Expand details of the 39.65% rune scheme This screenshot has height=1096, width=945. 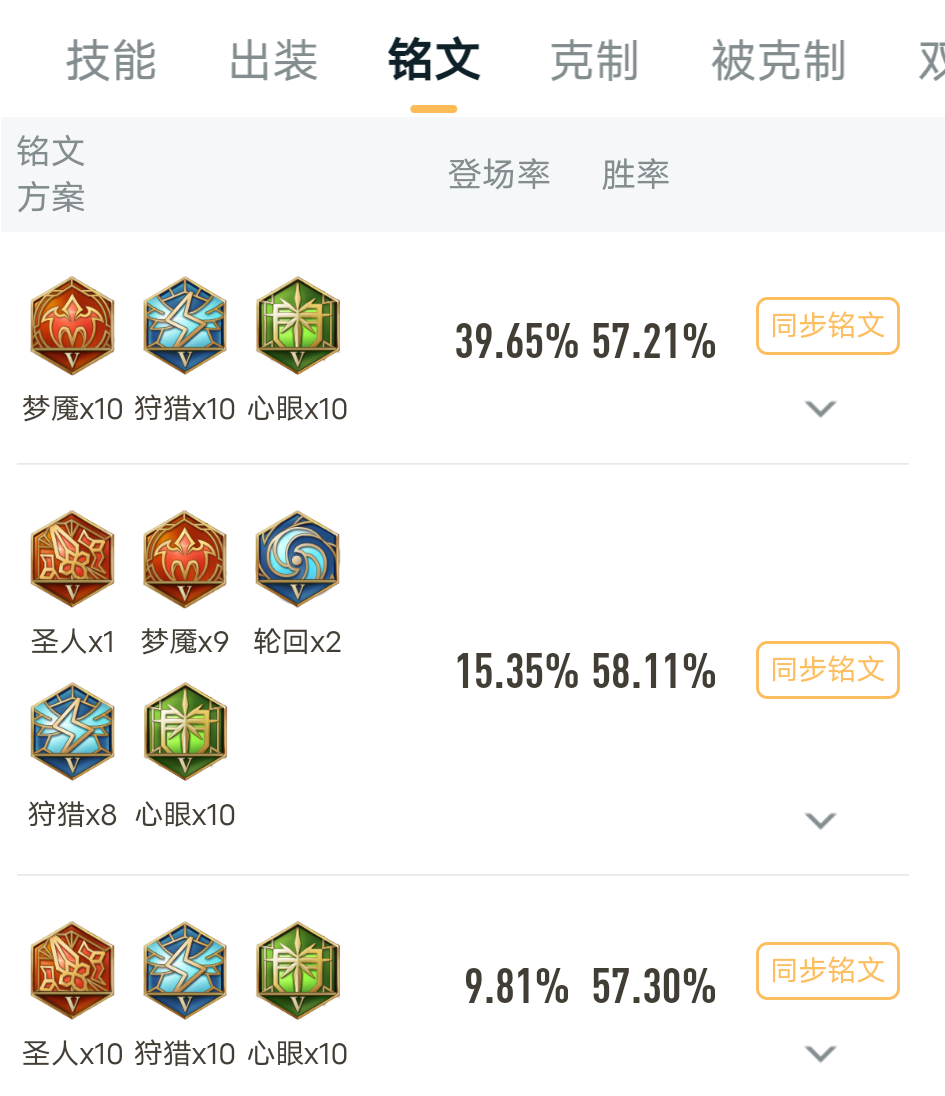point(820,408)
